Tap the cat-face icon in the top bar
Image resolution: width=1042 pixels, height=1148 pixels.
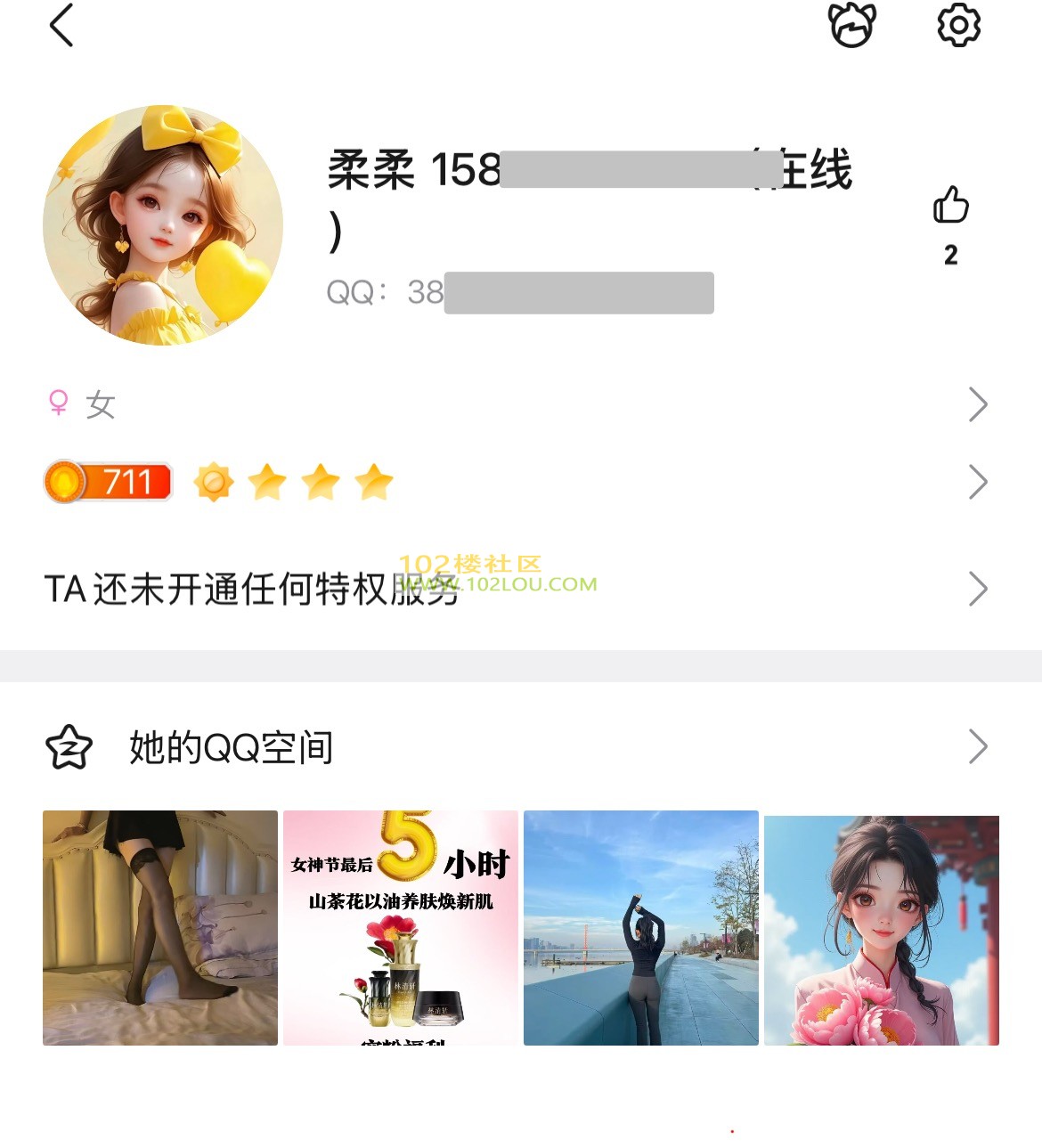[852, 26]
